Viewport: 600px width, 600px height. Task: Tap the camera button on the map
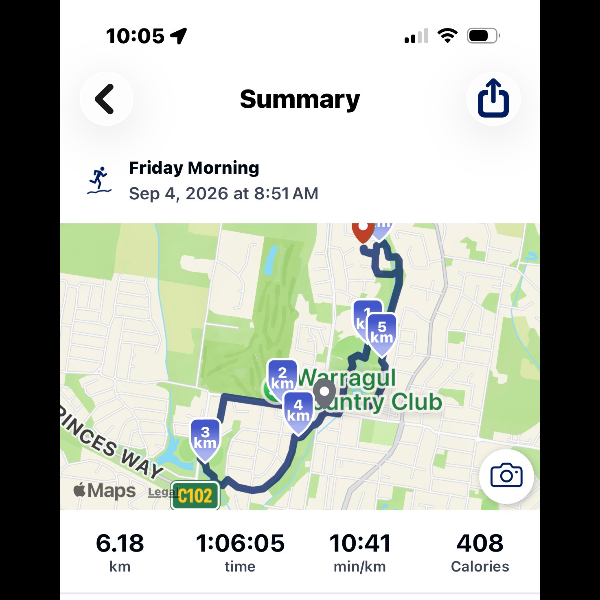(x=506, y=476)
